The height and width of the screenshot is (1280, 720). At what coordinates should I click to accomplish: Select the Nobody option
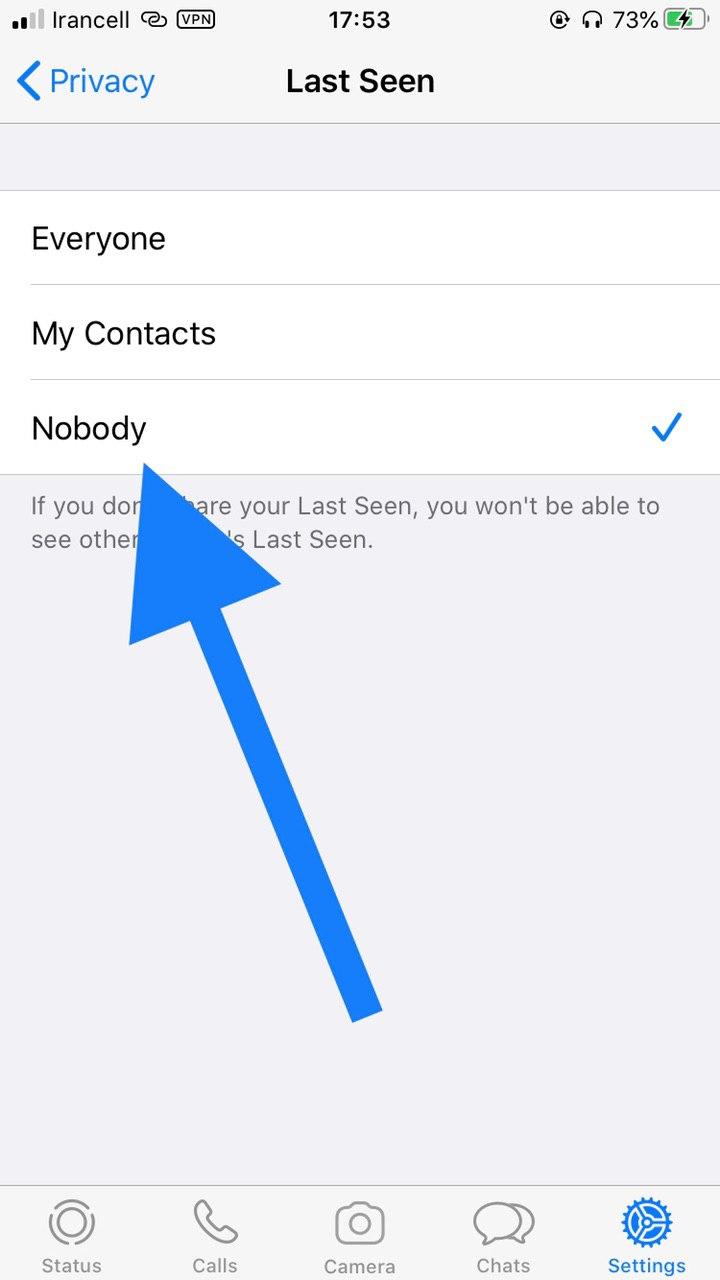(x=360, y=428)
